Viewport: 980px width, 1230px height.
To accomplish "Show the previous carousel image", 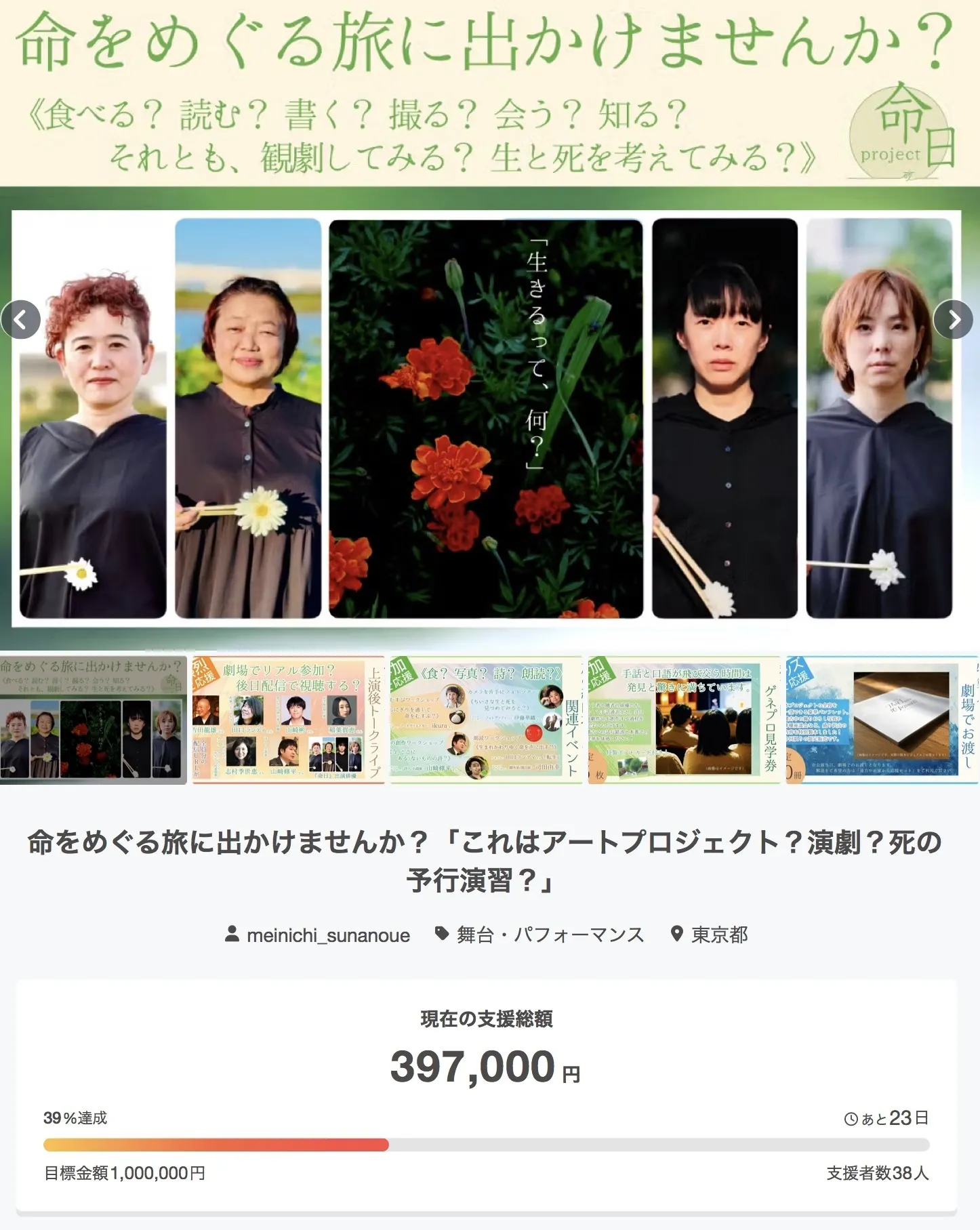I will pos(21,319).
